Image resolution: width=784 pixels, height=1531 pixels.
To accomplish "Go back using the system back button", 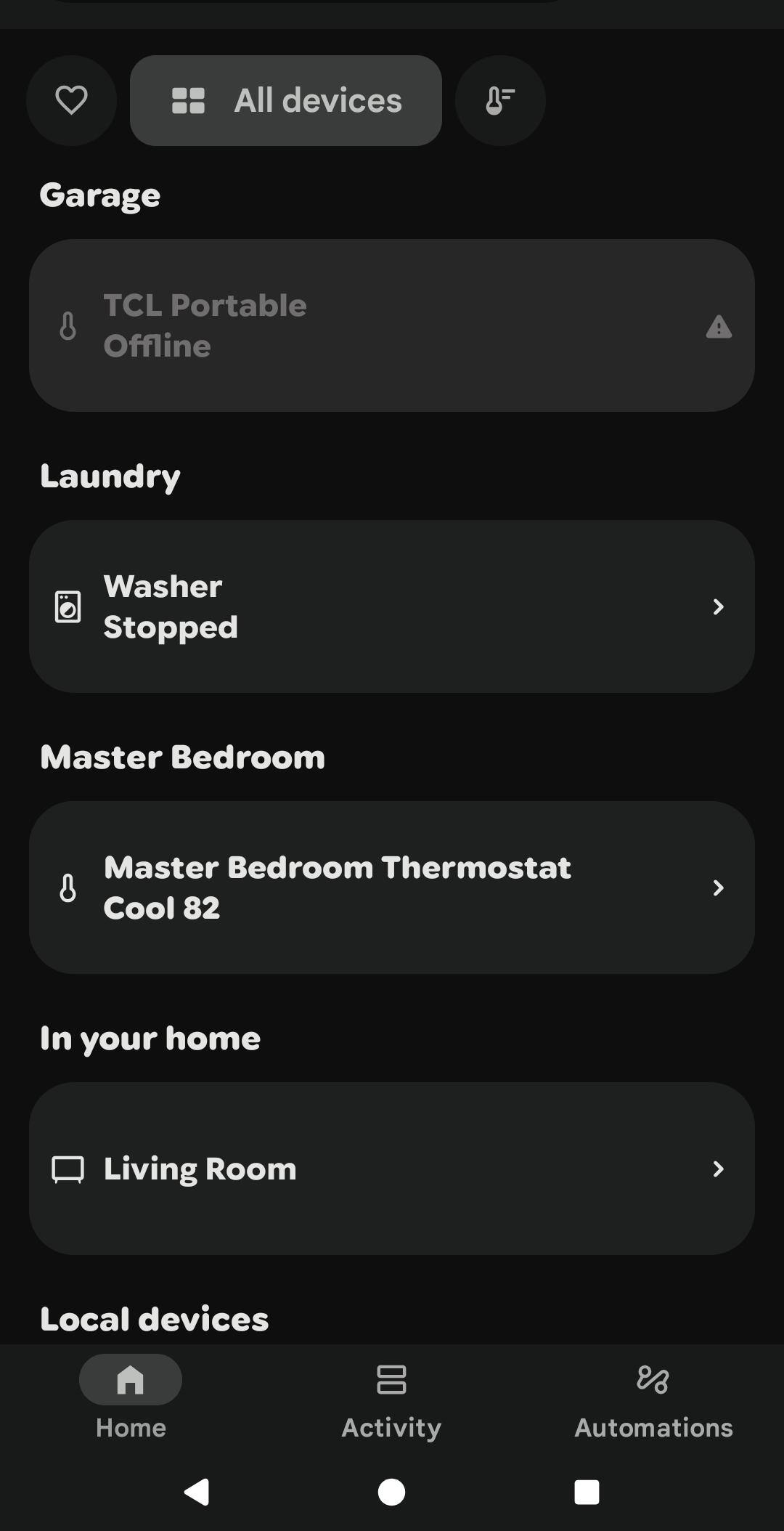I will click(x=197, y=1492).
